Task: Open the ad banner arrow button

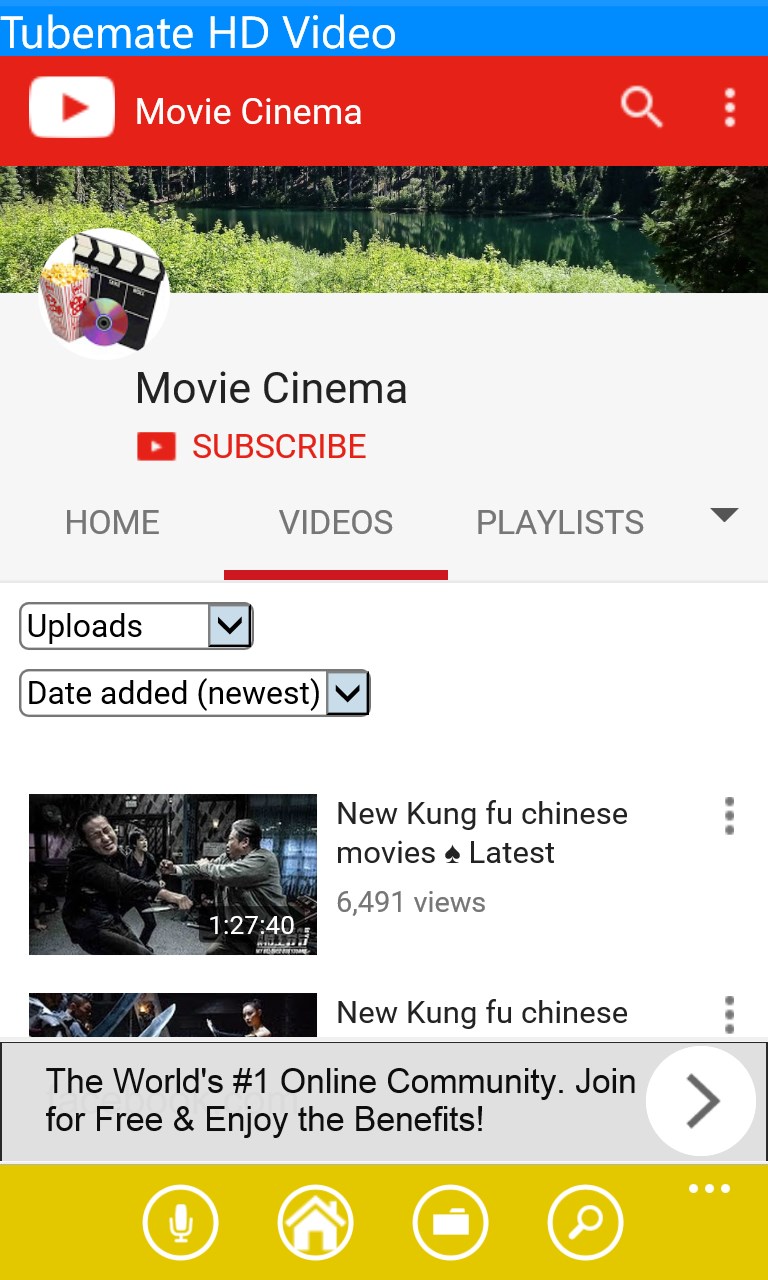Action: click(x=701, y=1101)
